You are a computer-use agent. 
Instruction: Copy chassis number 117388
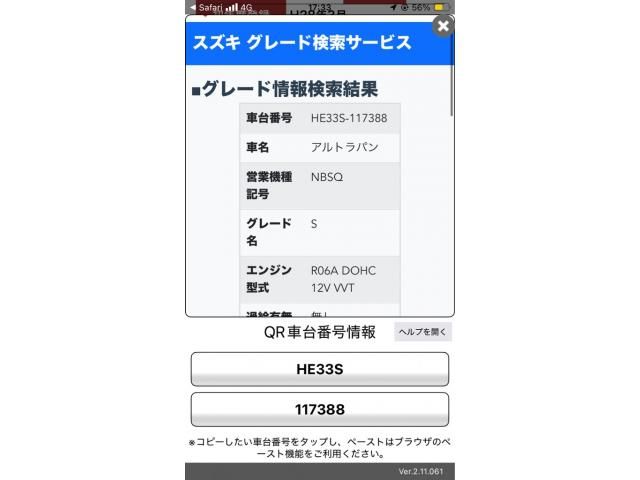tap(320, 410)
